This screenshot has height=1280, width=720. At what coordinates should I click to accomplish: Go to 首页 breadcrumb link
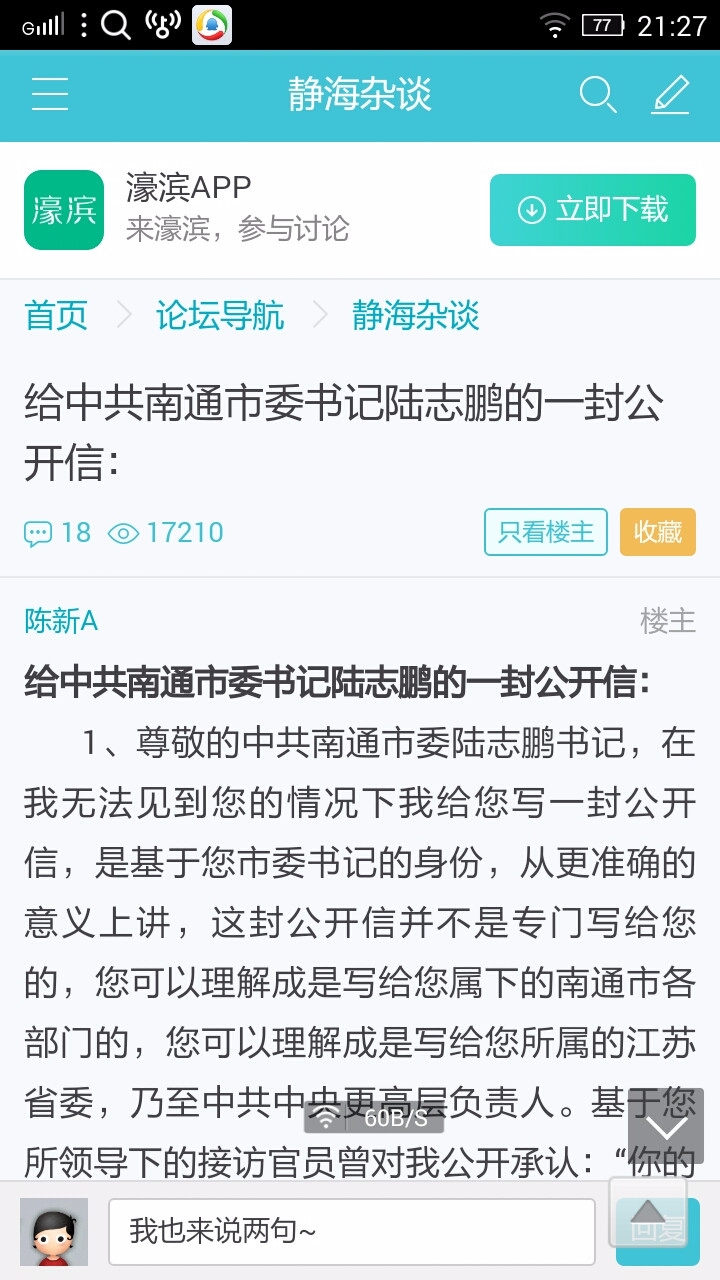click(56, 316)
